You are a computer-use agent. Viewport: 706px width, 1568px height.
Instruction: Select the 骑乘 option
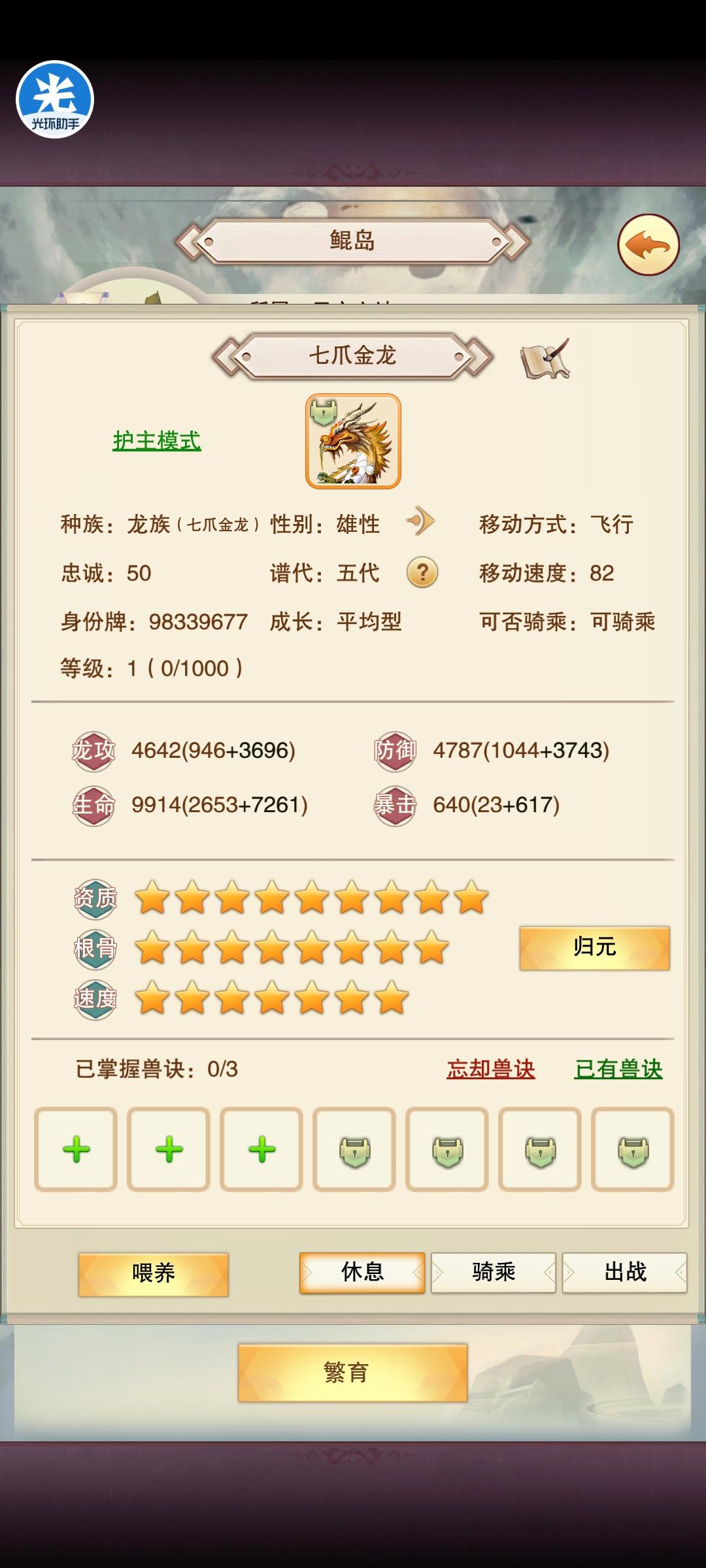click(x=494, y=1271)
